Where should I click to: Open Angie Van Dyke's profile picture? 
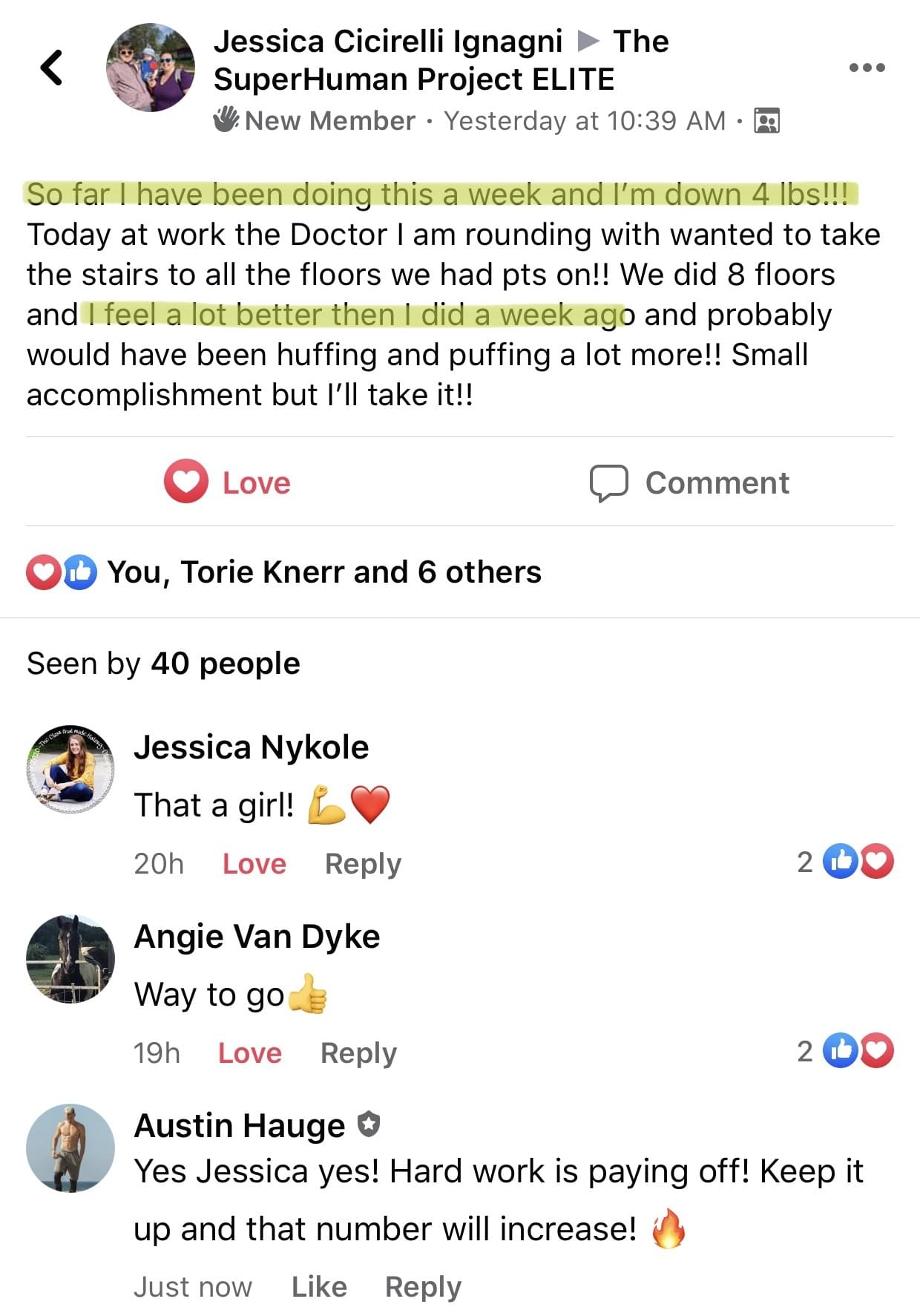[x=70, y=959]
